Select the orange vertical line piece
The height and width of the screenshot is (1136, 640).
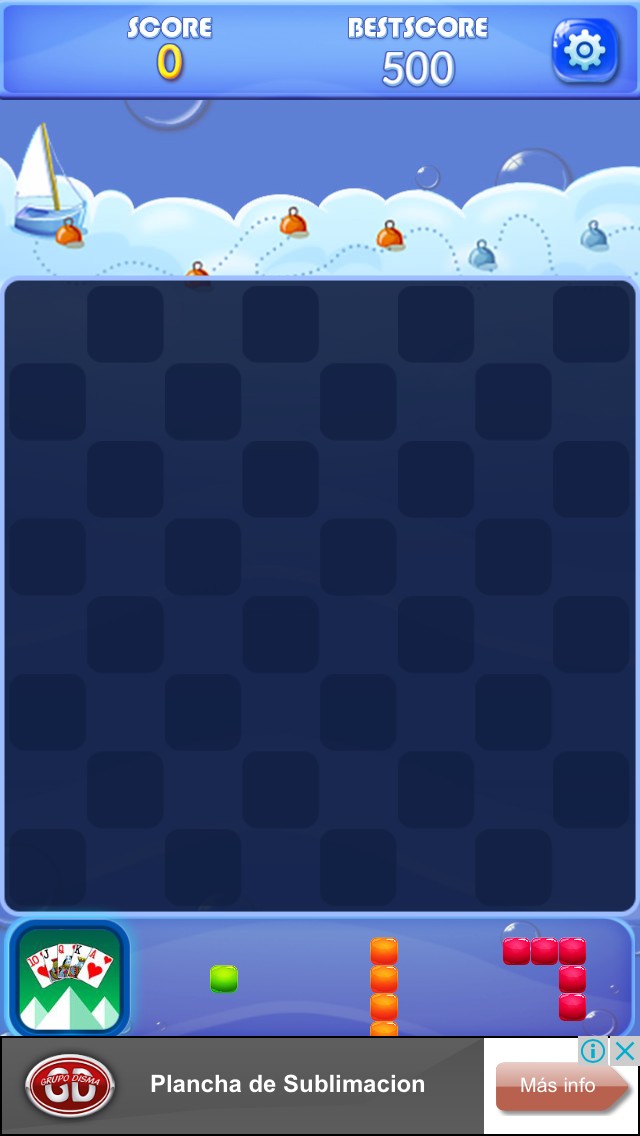(384, 987)
